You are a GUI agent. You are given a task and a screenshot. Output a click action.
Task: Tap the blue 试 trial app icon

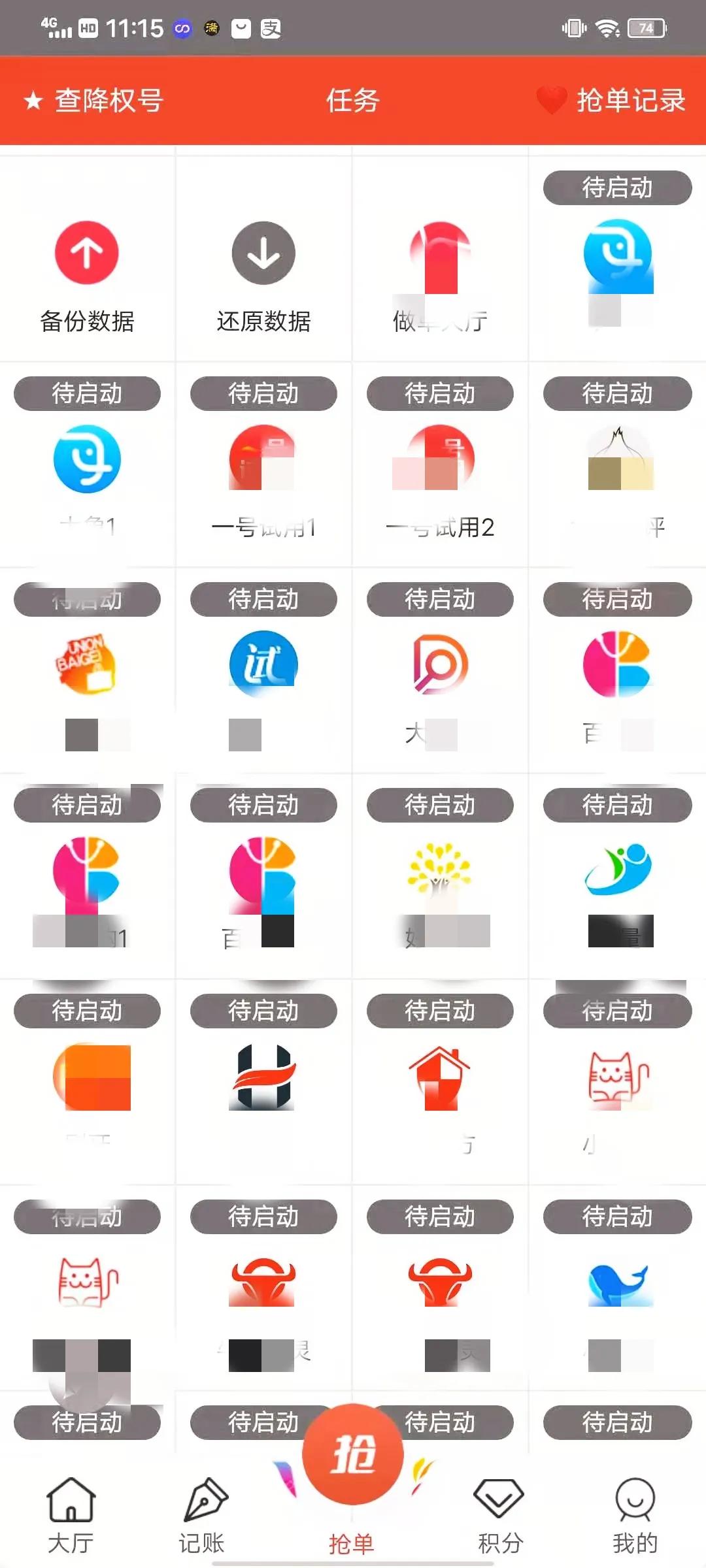pyautogui.click(x=263, y=663)
